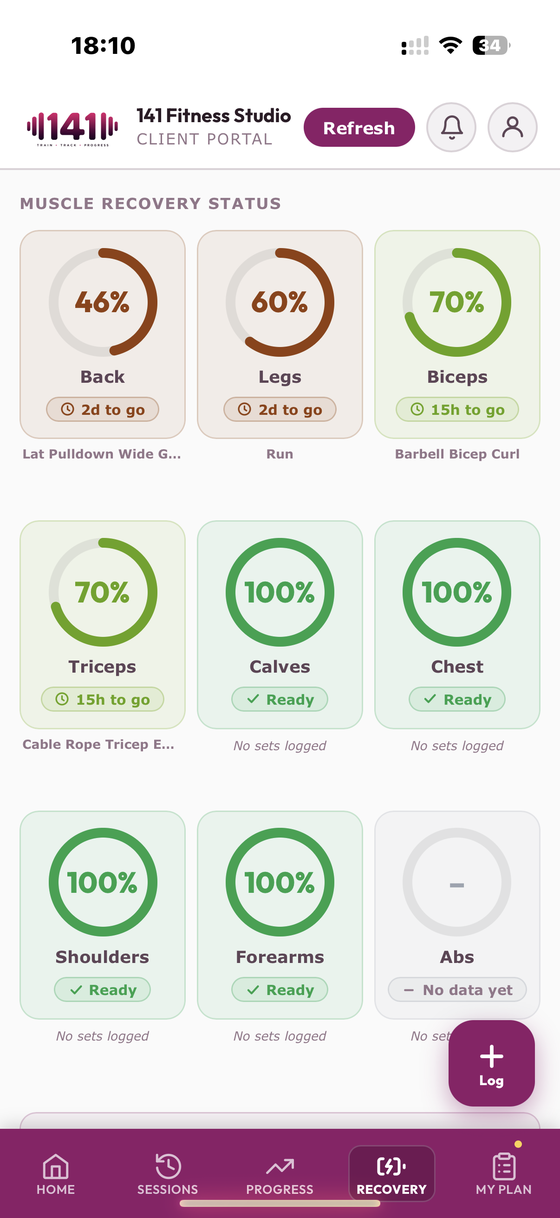Screen dimensions: 560x1218
Task: Switch to the Progress tab
Action: click(x=280, y=1174)
